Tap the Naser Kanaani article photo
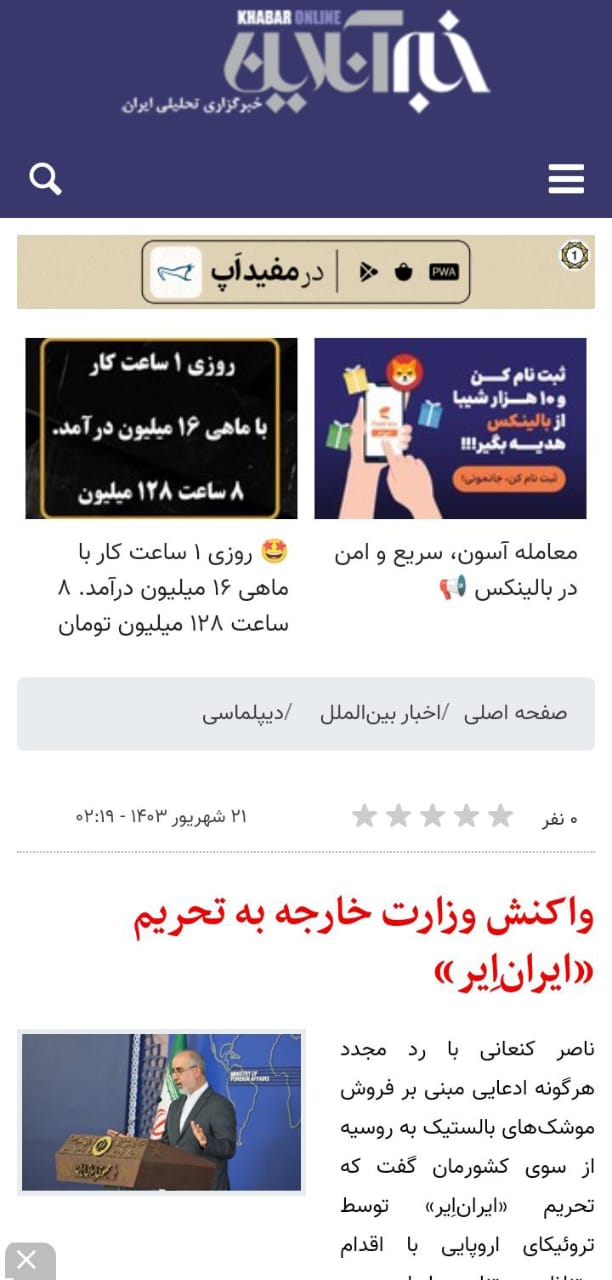 click(x=161, y=1113)
